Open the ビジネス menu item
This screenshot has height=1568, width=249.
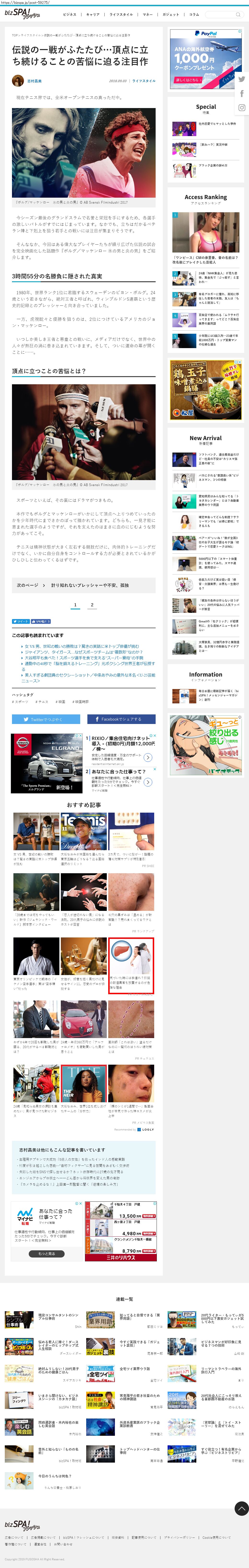click(70, 14)
